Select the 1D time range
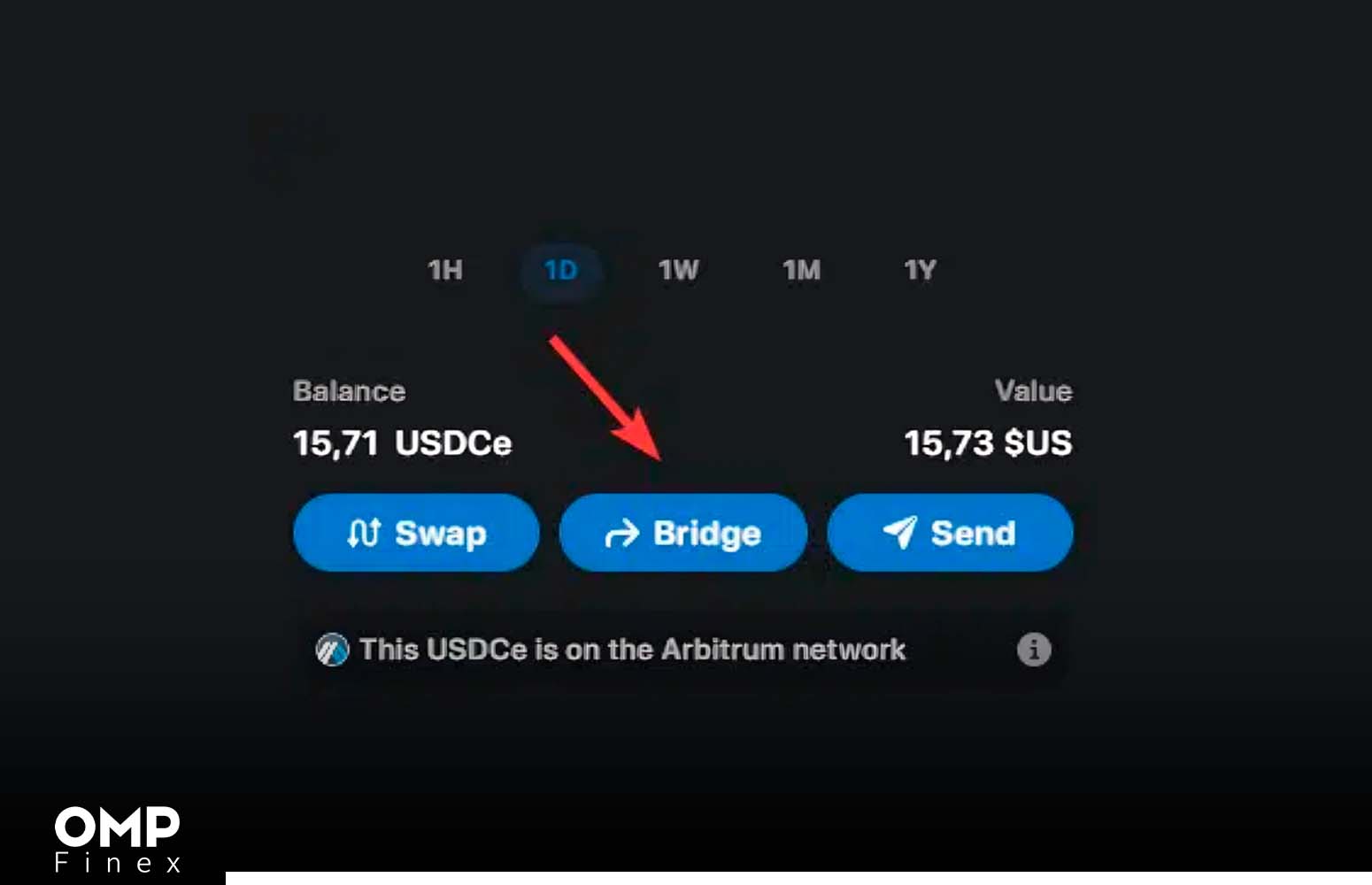 tap(561, 270)
